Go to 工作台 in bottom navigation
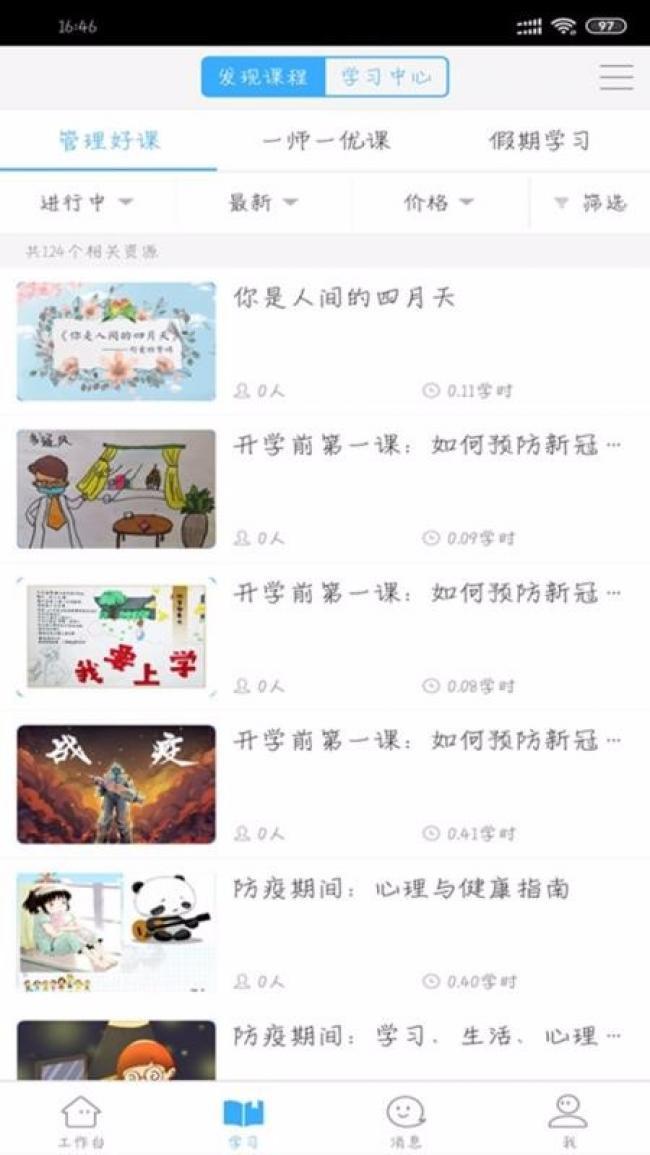 (81, 1121)
